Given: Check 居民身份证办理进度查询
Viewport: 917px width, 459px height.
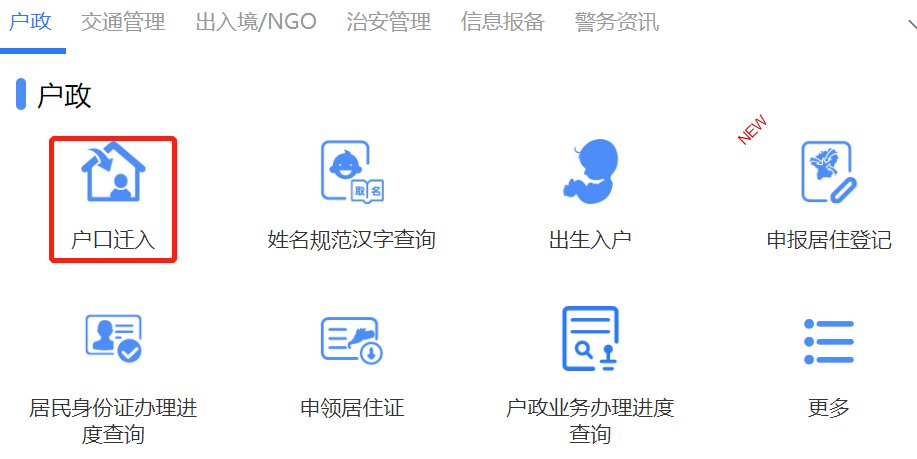Looking at the screenshot, I should point(113,372).
